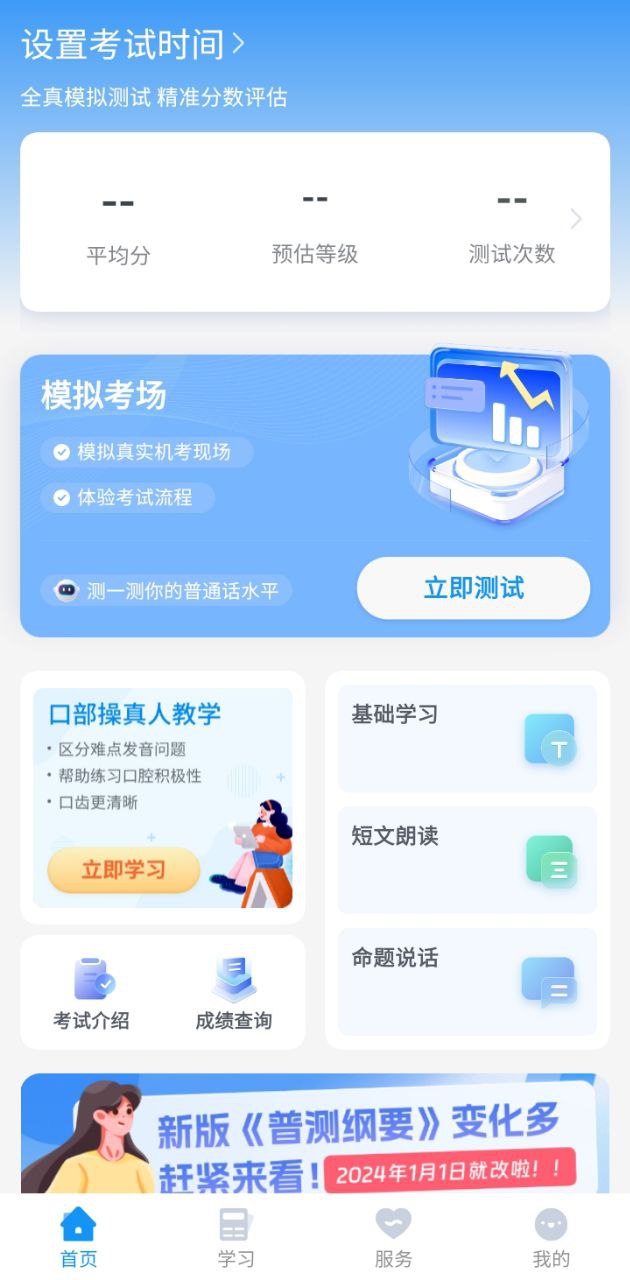Open the score stats card chevron
This screenshot has width=630, height=1280.
575,219
